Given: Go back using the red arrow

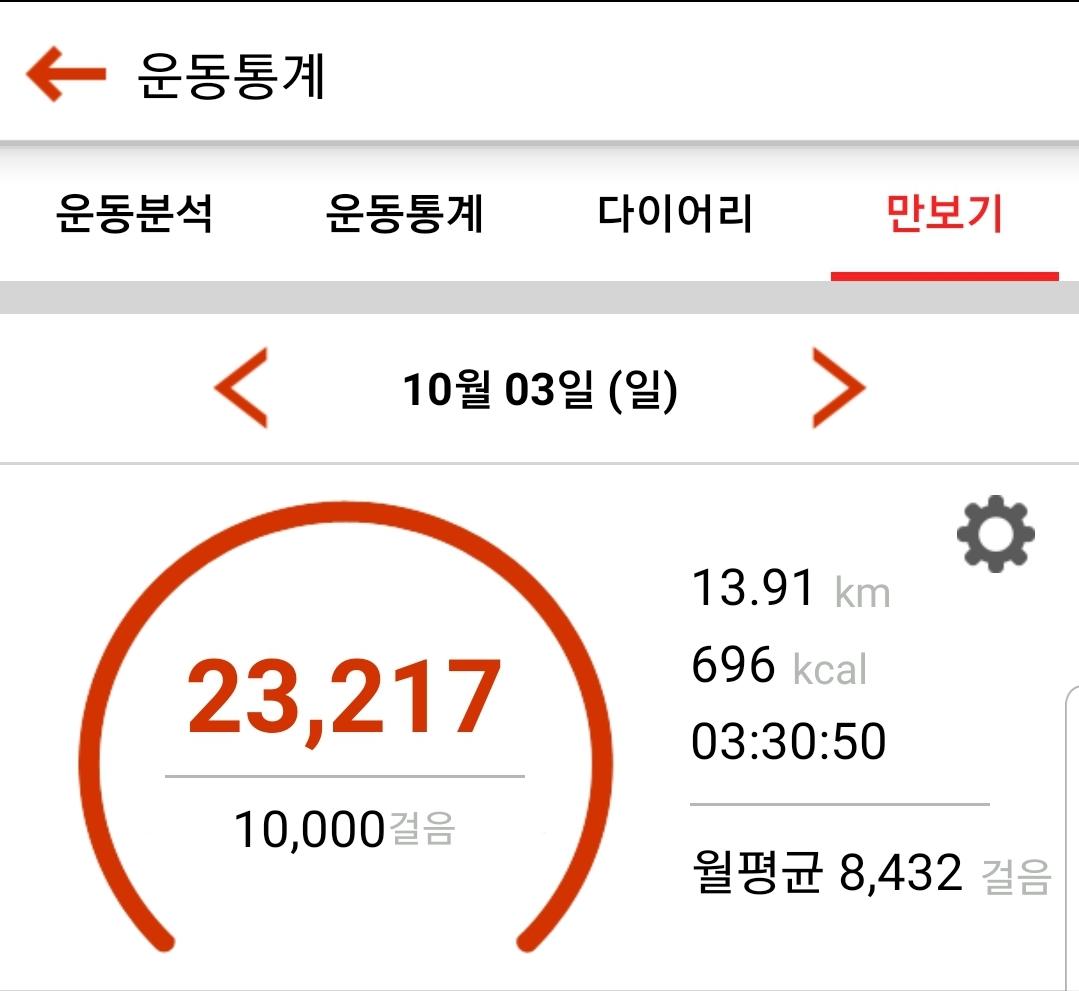Looking at the screenshot, I should coord(66,75).
